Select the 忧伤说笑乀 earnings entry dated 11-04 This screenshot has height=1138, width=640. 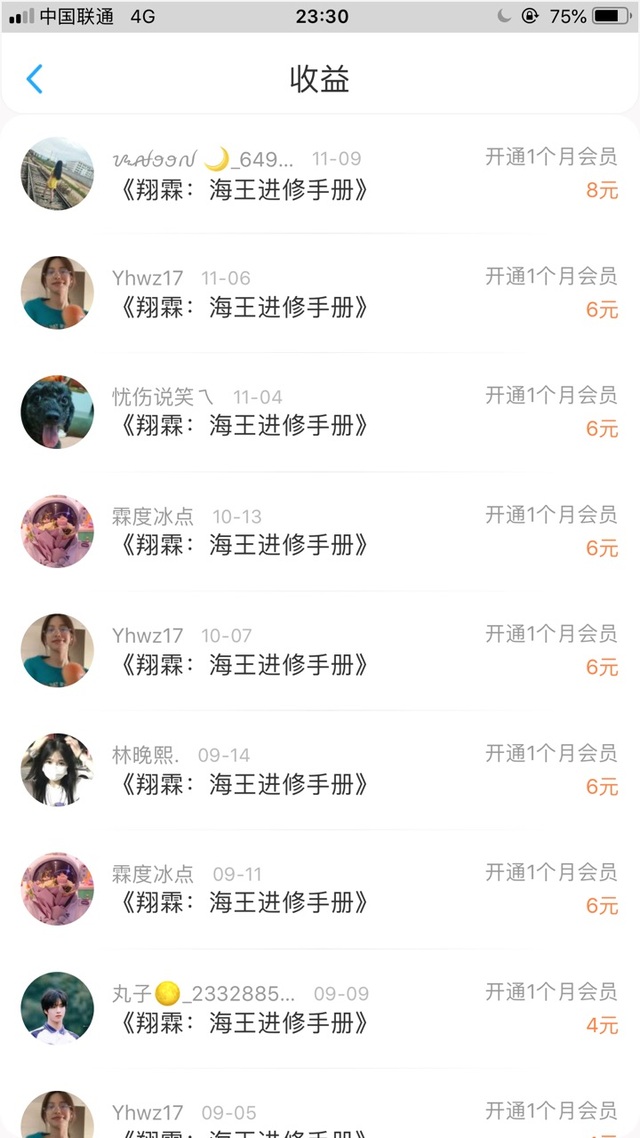tap(320, 412)
